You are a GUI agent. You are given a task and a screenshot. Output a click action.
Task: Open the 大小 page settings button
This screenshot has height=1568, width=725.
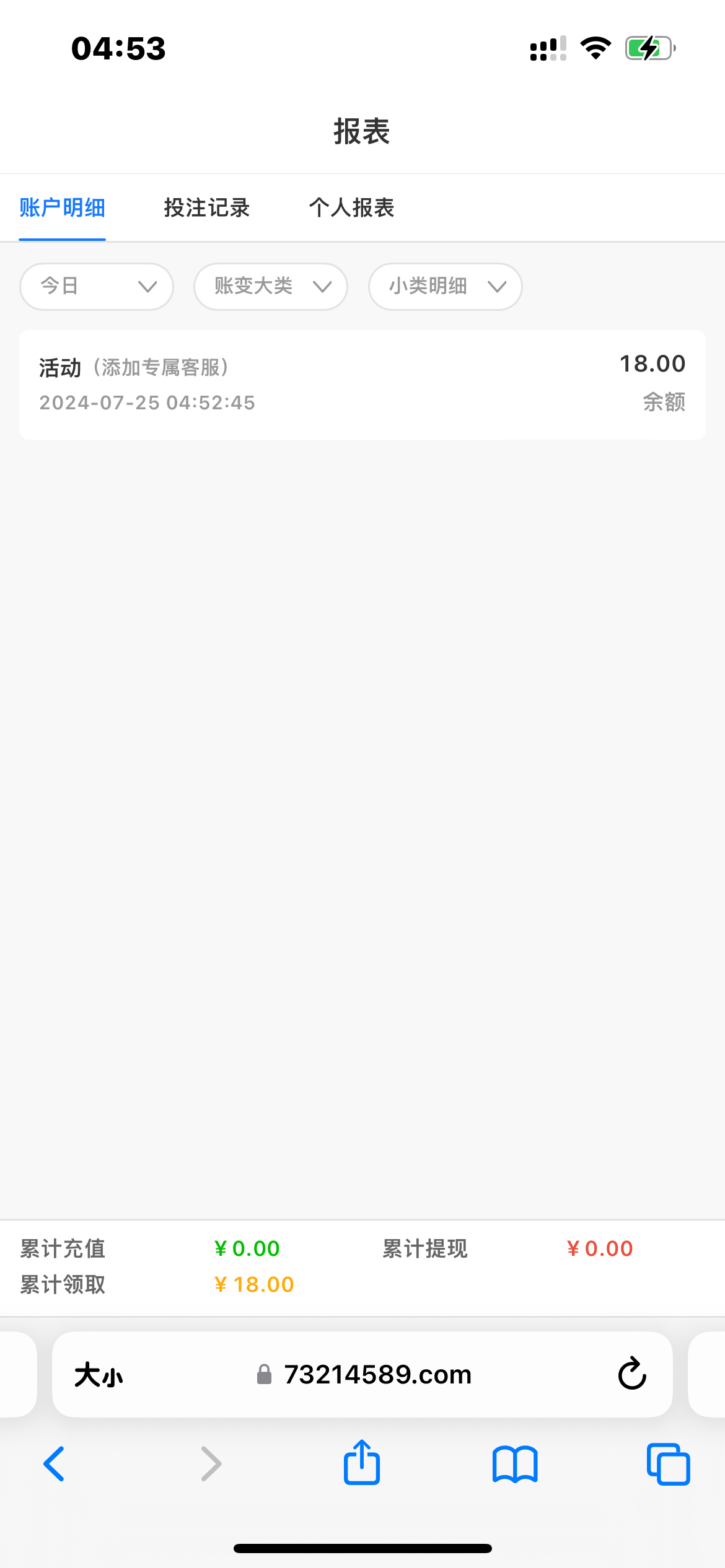pos(99,1375)
